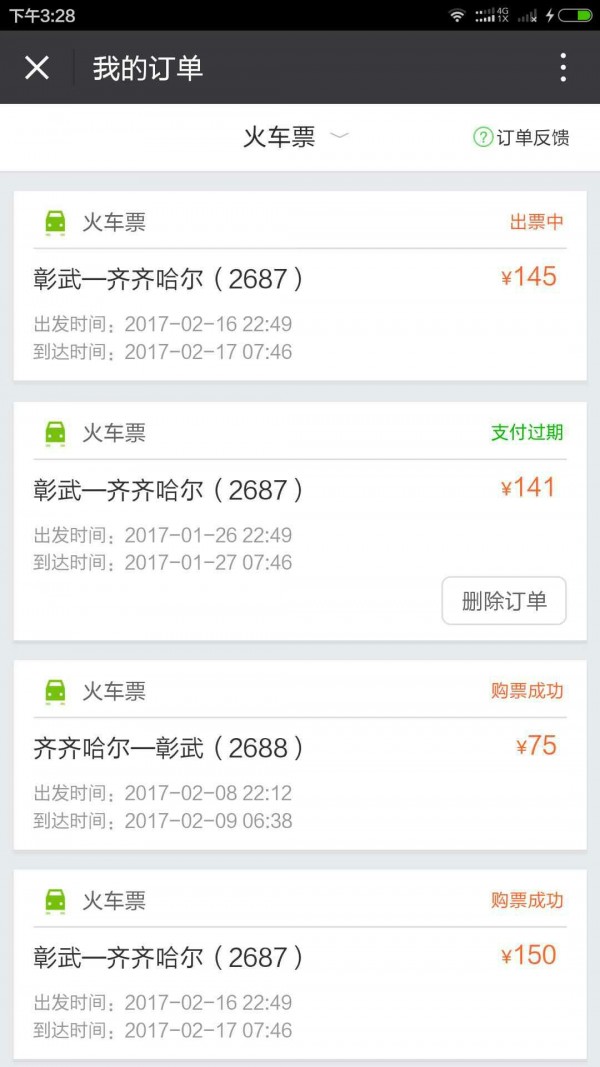The image size is (600, 1067).
Task: Open the 齐齐哈尔—彰武 2688 order
Action: click(x=300, y=755)
